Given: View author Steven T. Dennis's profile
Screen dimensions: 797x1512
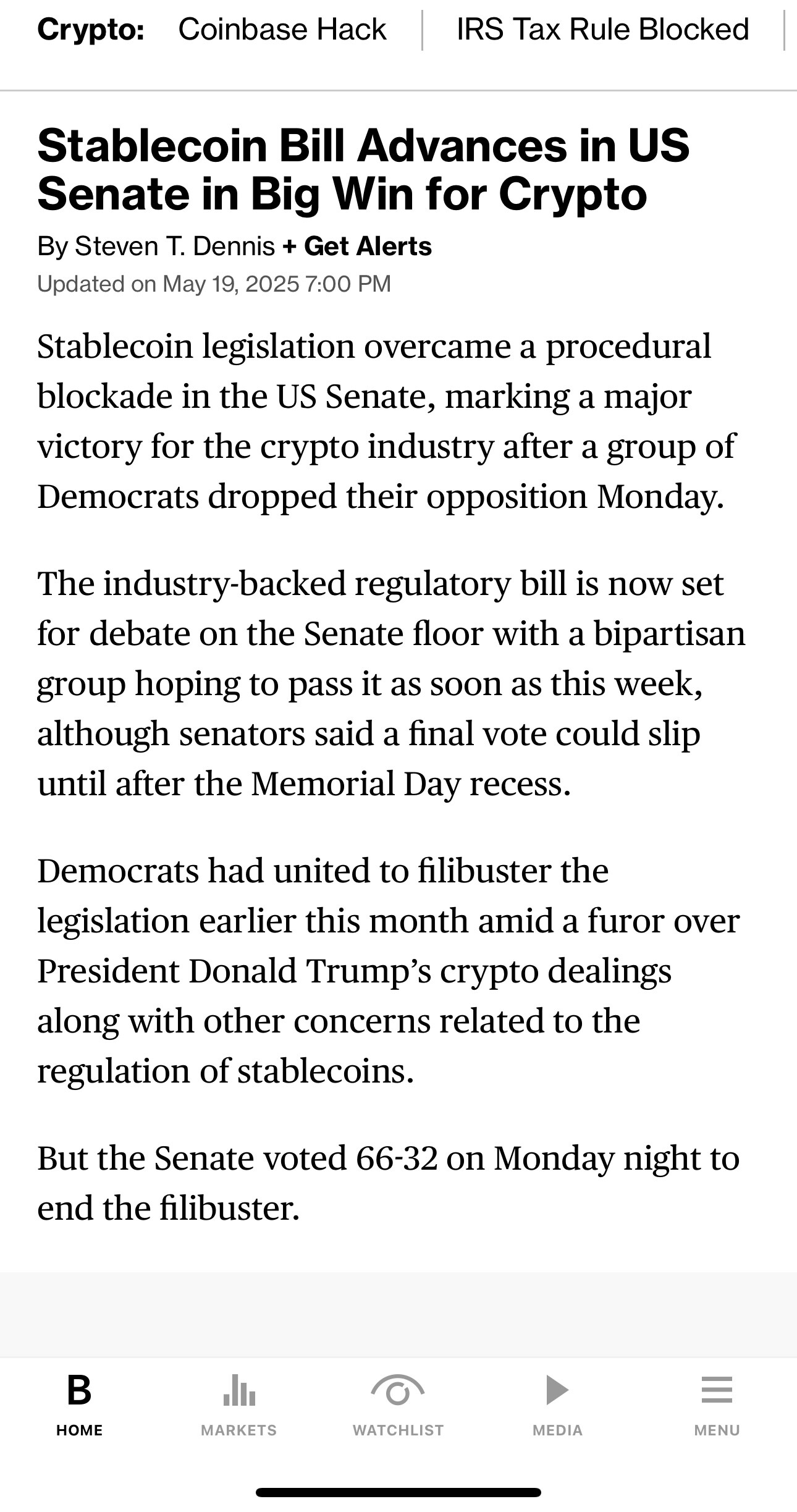Looking at the screenshot, I should (174, 247).
